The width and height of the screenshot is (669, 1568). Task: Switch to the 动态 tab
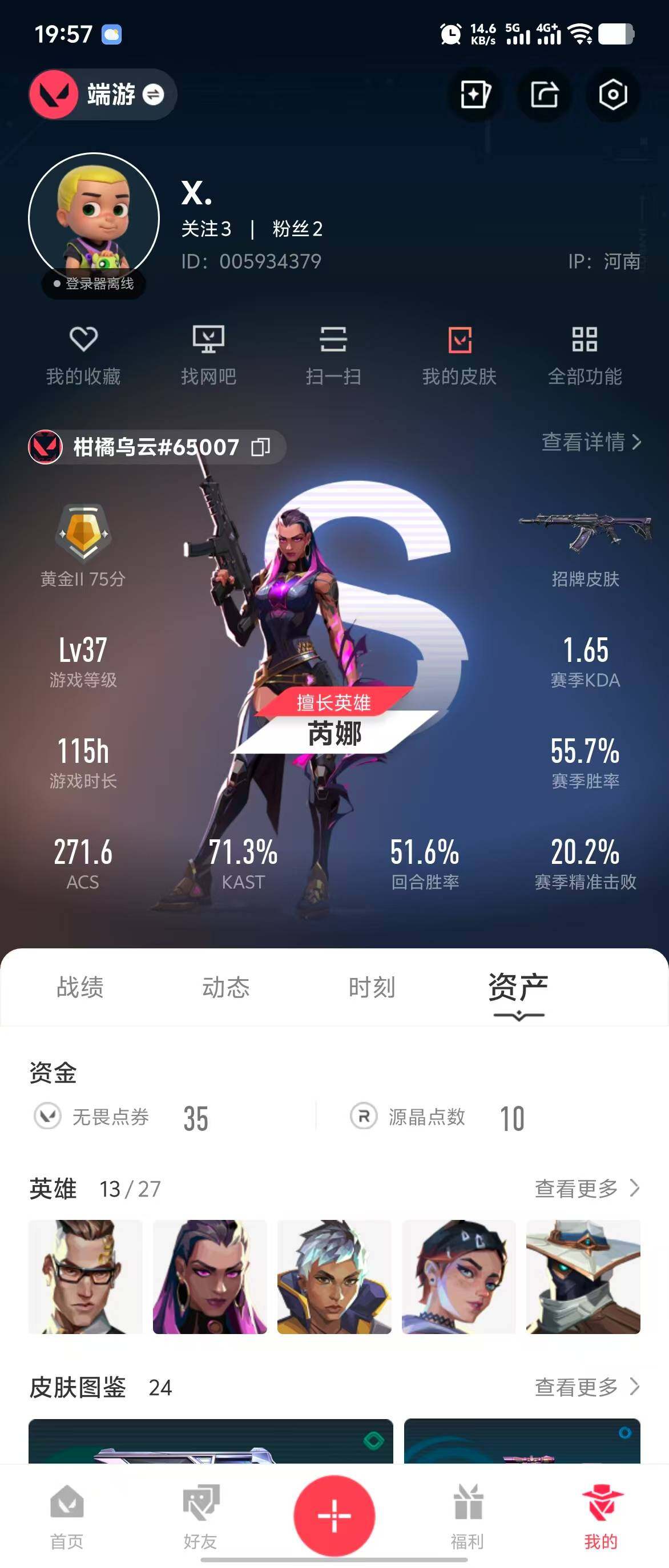pos(226,987)
